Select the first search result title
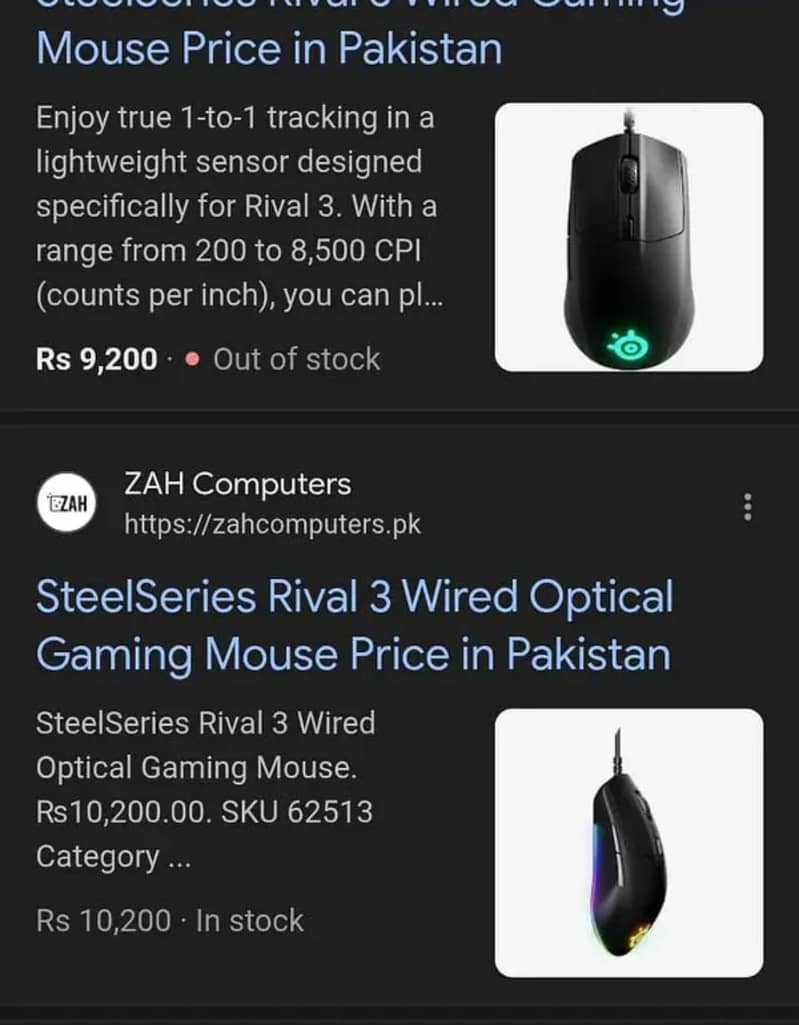 pos(268,48)
